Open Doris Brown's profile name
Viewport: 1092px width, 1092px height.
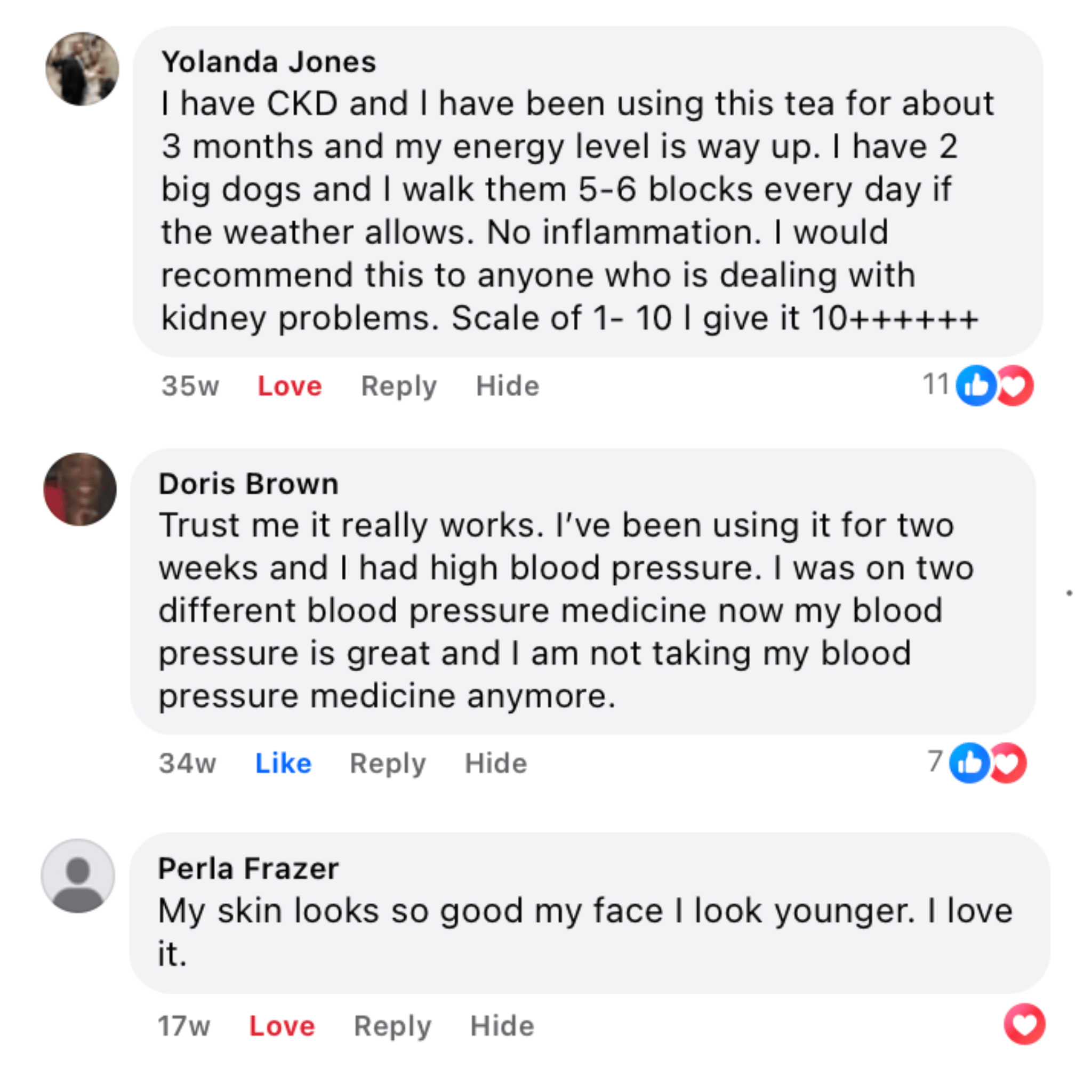(x=248, y=484)
